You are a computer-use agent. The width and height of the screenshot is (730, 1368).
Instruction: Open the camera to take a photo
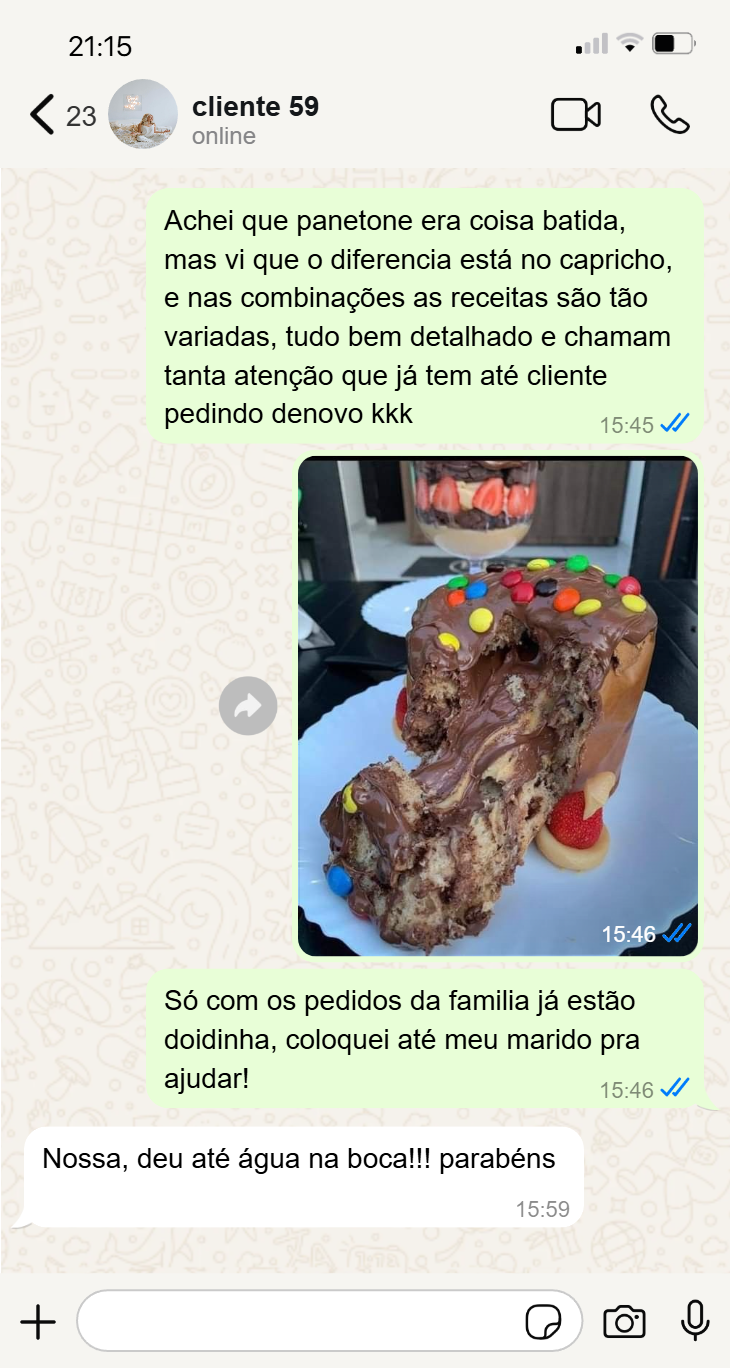point(624,1322)
